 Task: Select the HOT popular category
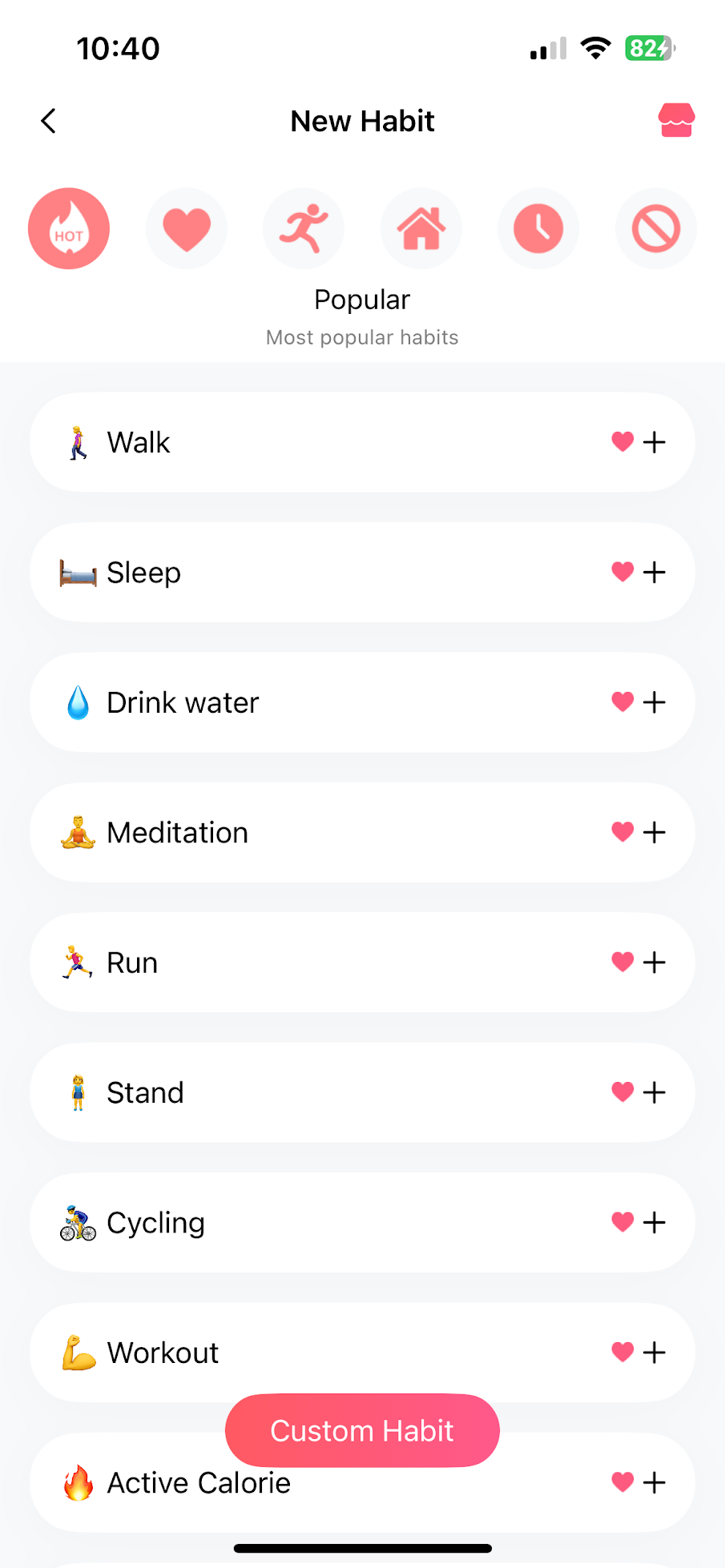pos(69,229)
